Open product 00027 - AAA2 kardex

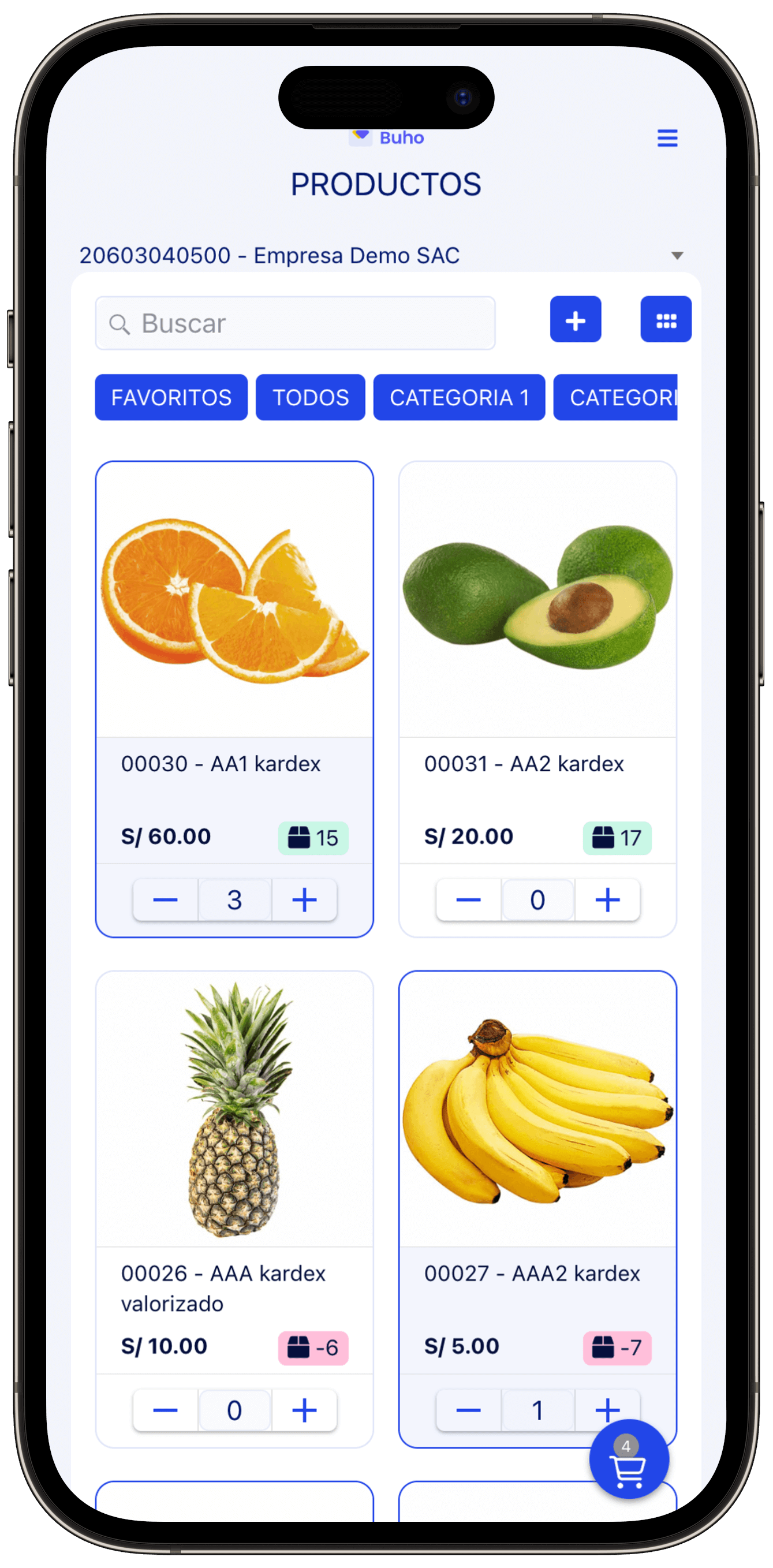coord(537,1109)
